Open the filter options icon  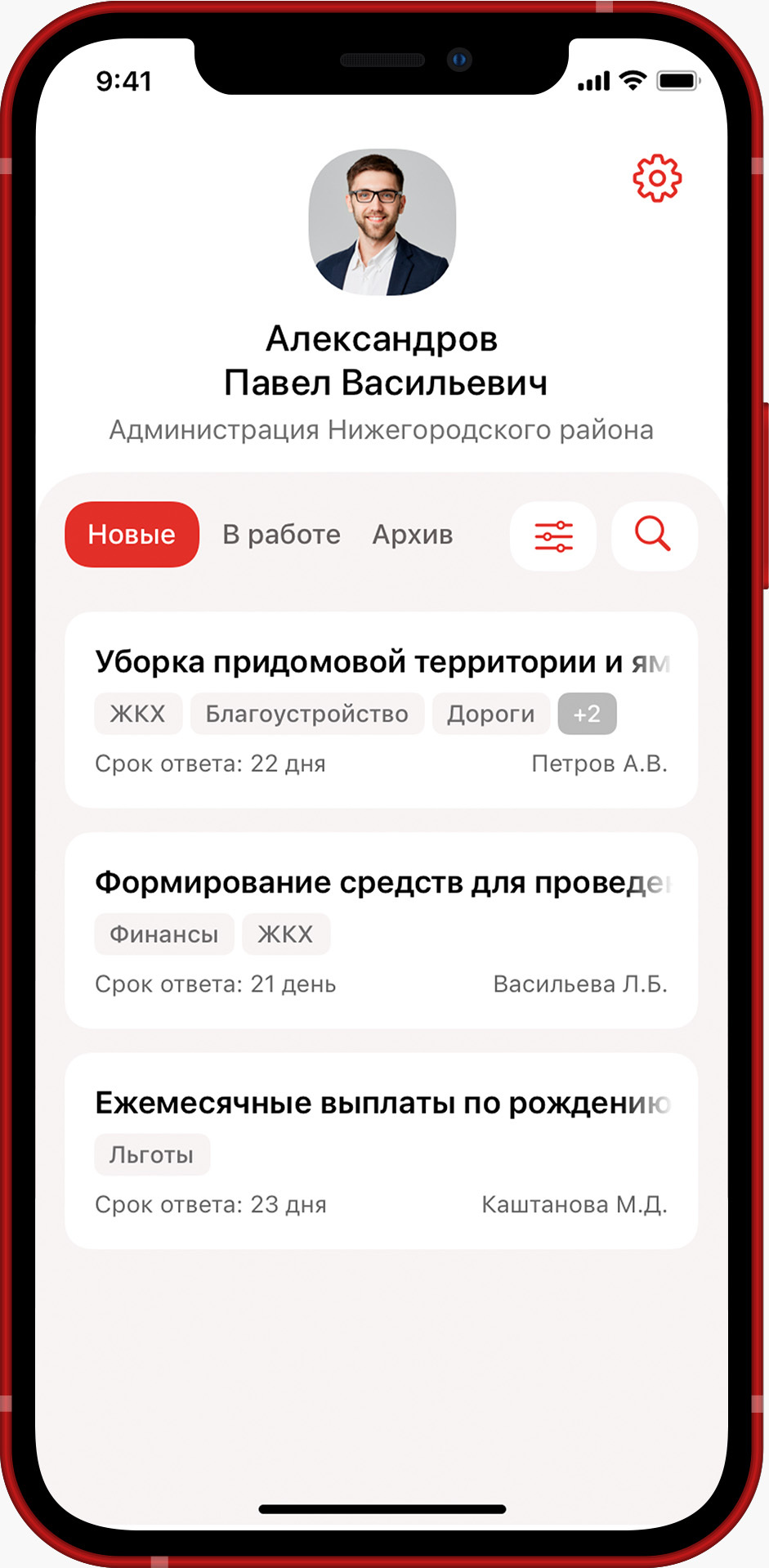[553, 536]
